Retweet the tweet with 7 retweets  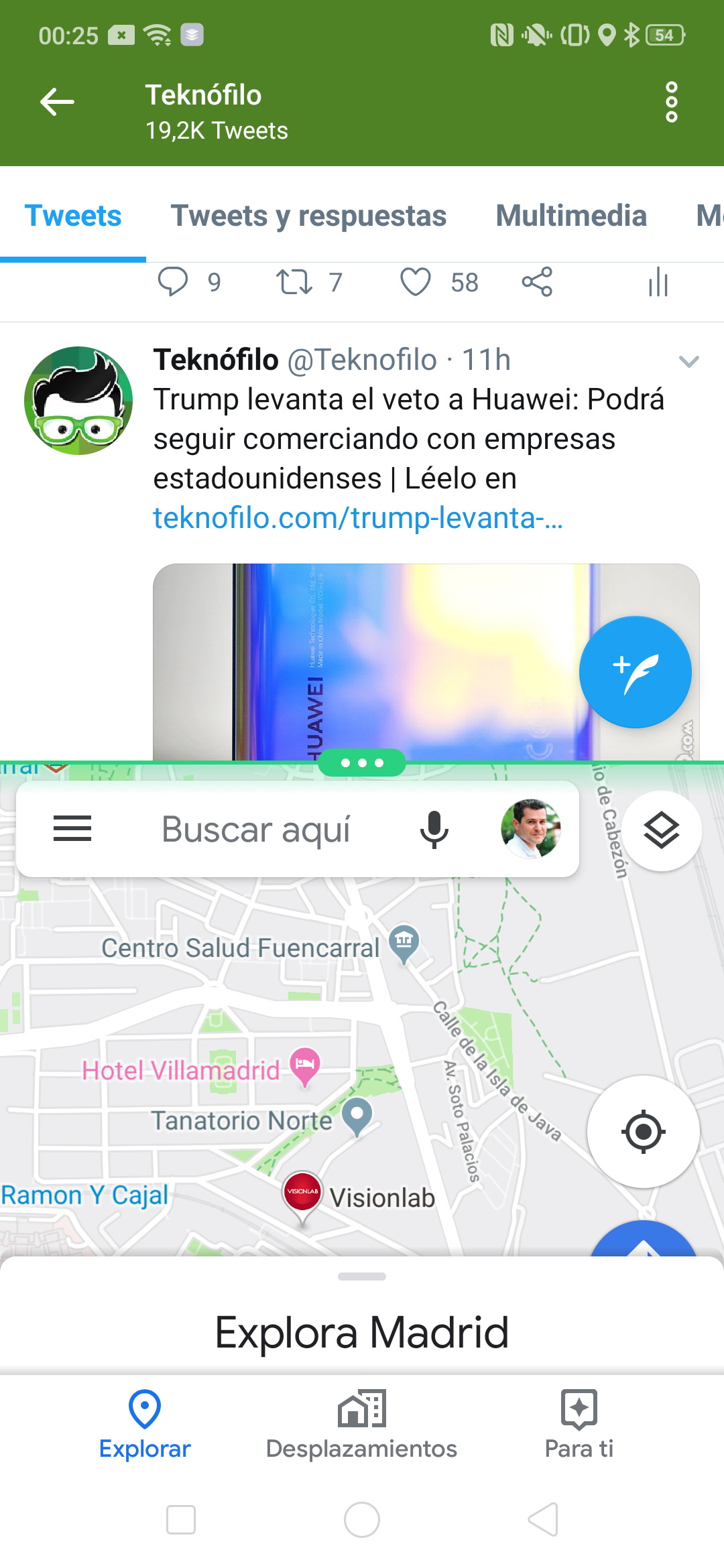(x=294, y=281)
